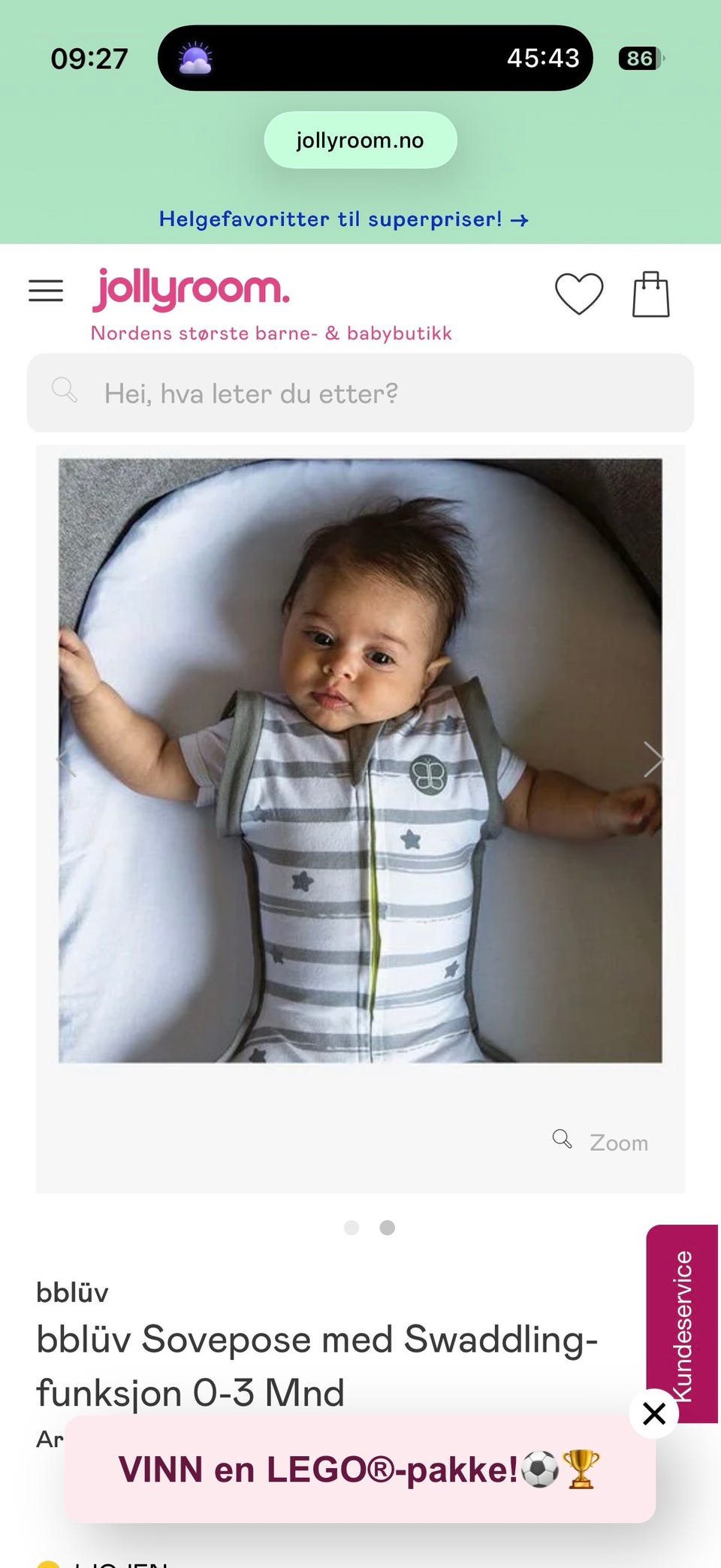
Task: Show the next product image
Action: coord(653,759)
